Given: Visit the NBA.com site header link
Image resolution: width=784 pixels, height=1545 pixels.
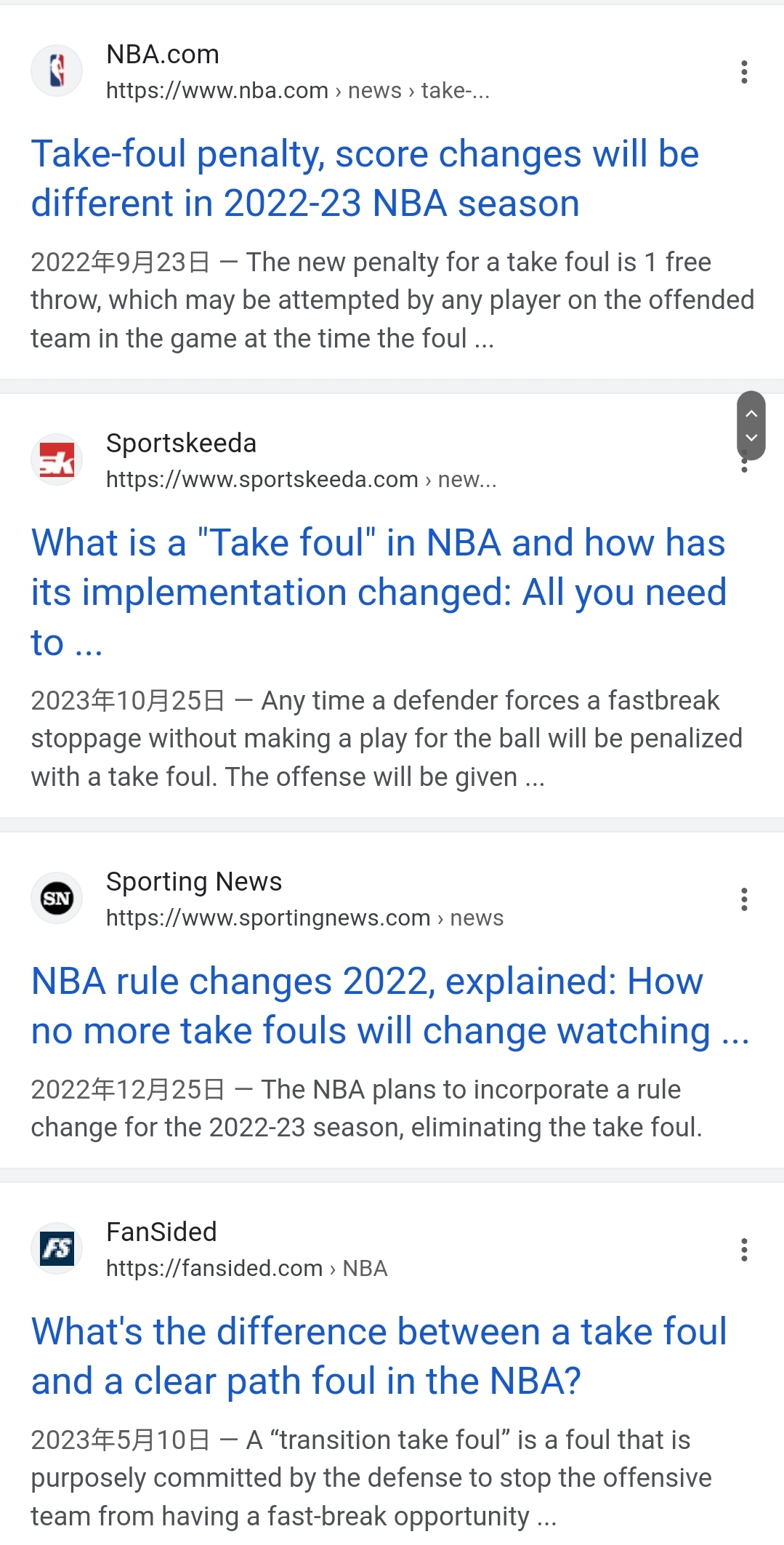Looking at the screenshot, I should [x=260, y=72].
